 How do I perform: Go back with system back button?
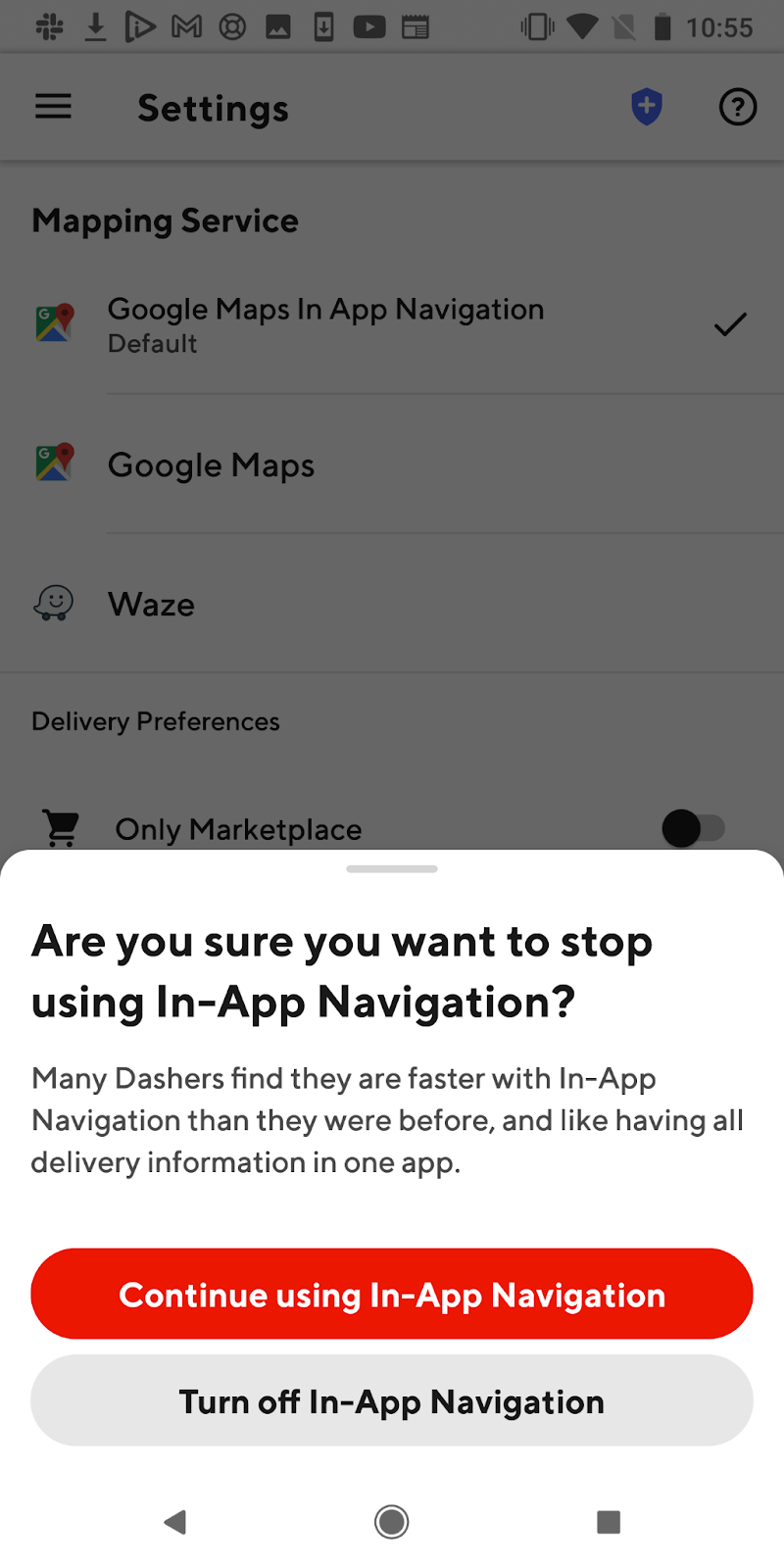(x=175, y=1522)
